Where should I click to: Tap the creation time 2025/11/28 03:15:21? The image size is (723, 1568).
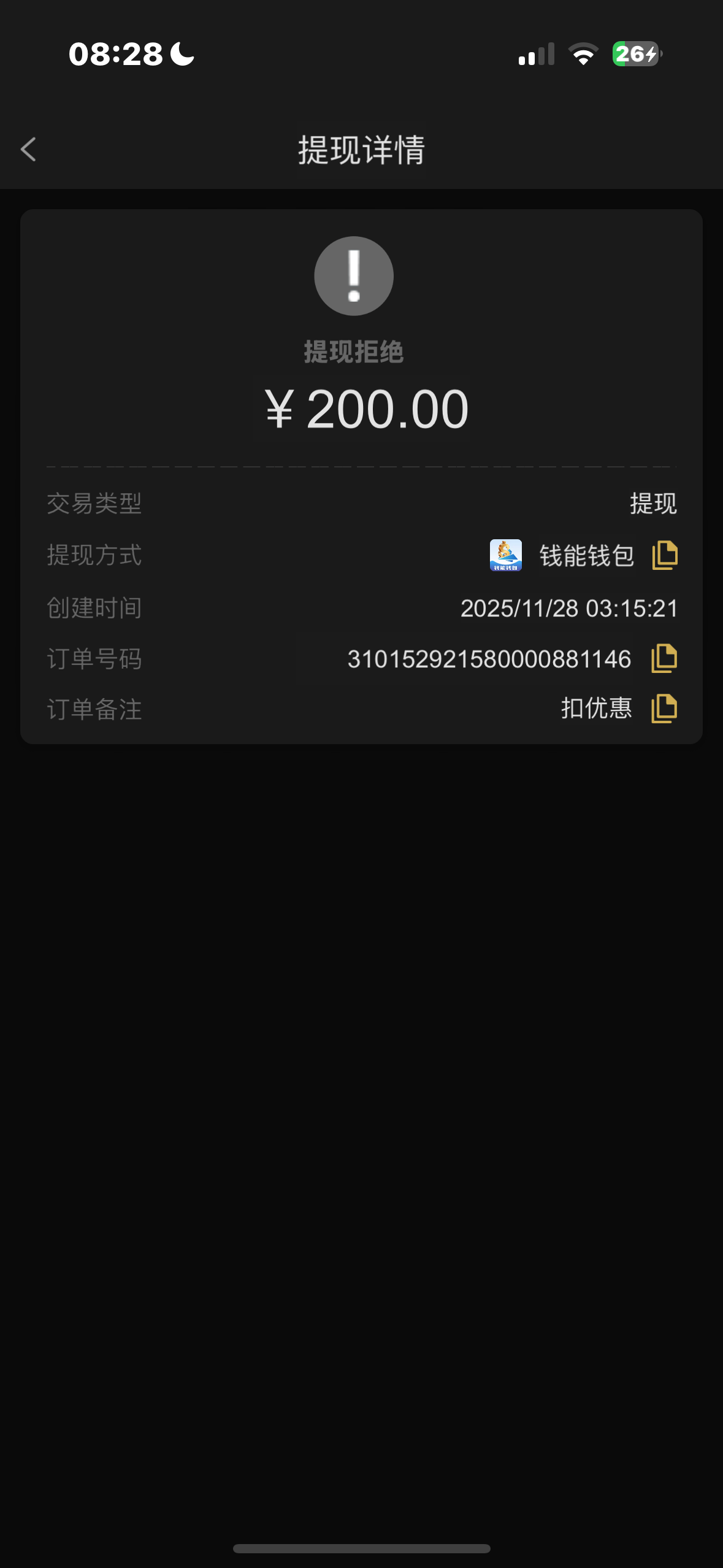click(x=568, y=607)
